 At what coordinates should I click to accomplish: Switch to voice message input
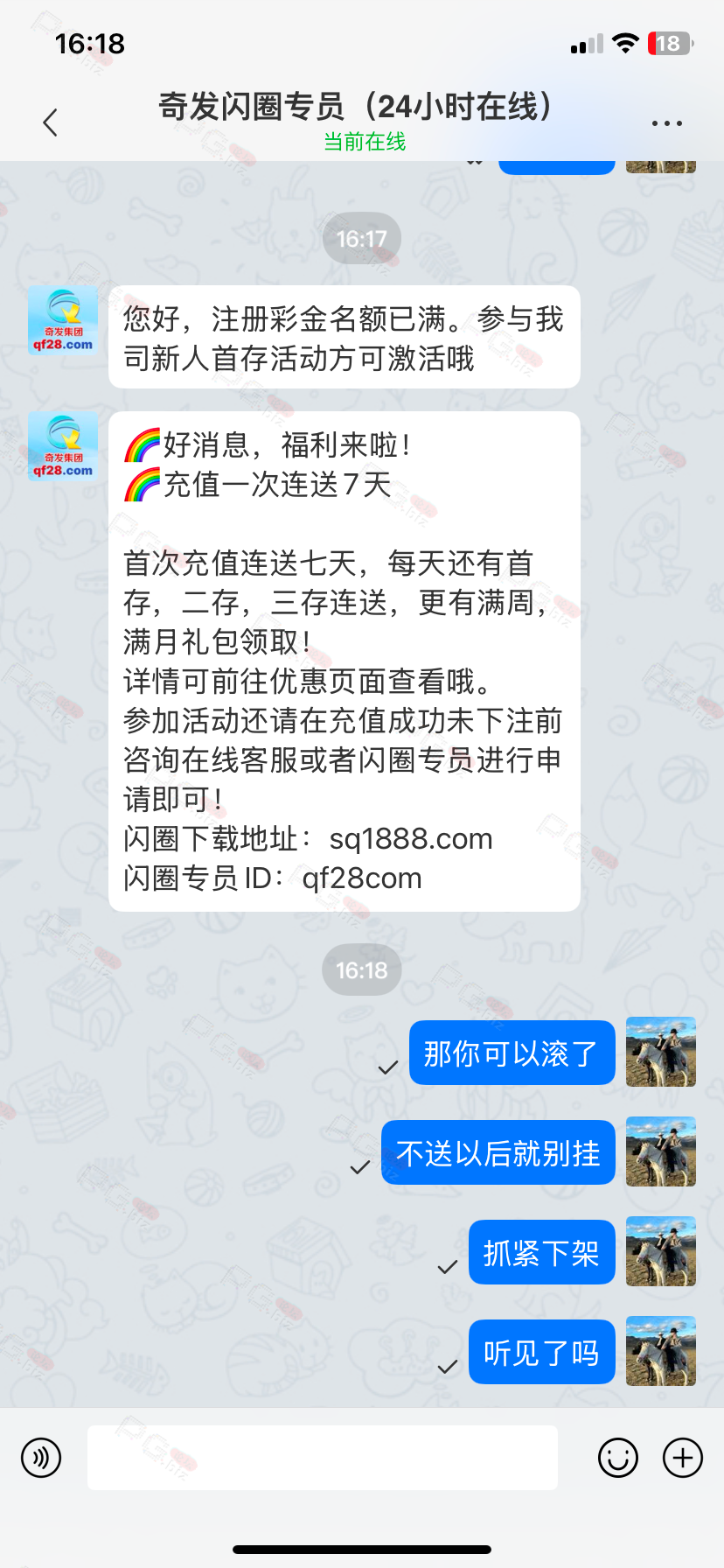click(41, 1458)
